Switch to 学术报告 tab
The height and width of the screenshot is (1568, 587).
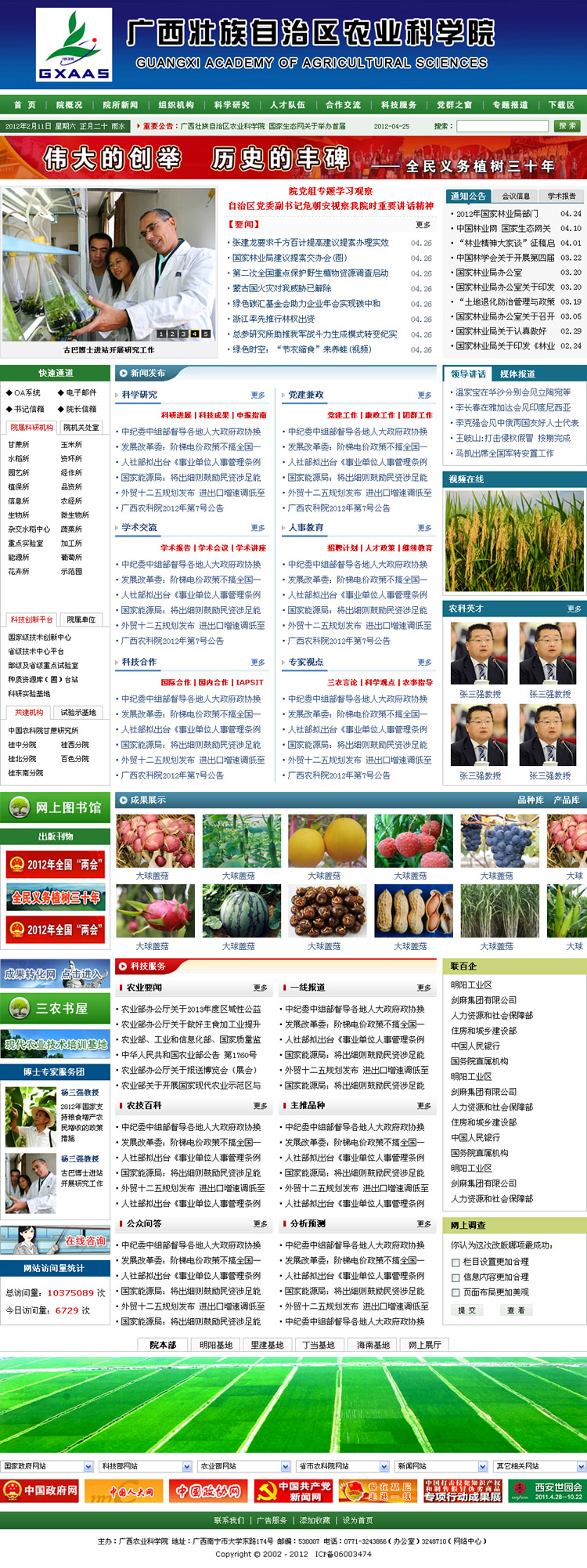coord(561,196)
